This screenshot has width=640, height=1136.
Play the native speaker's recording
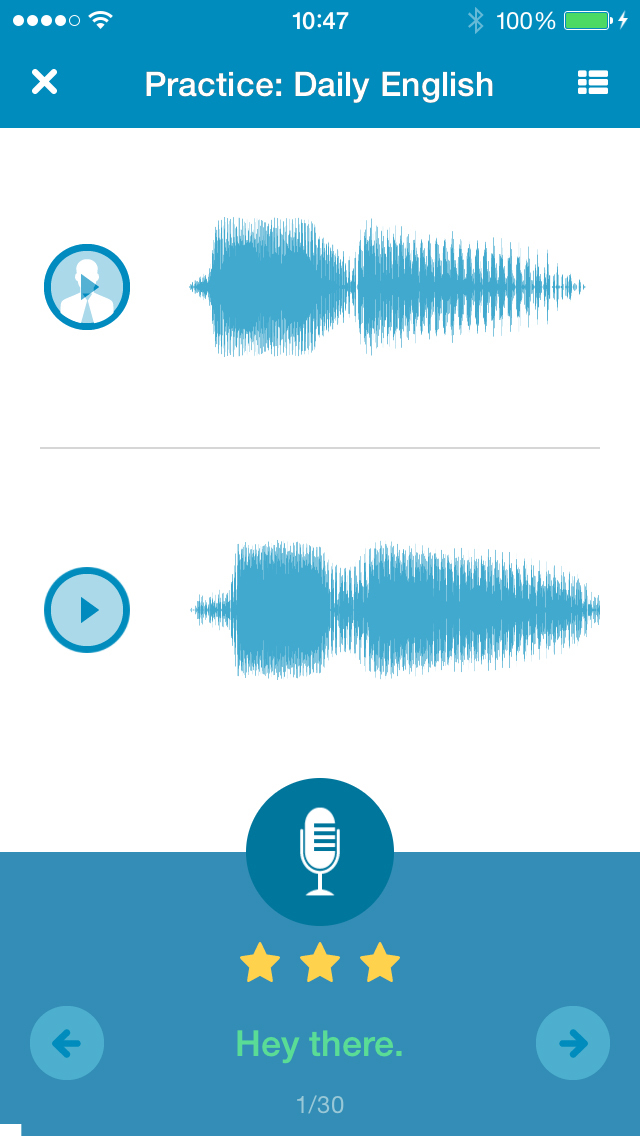click(87, 287)
